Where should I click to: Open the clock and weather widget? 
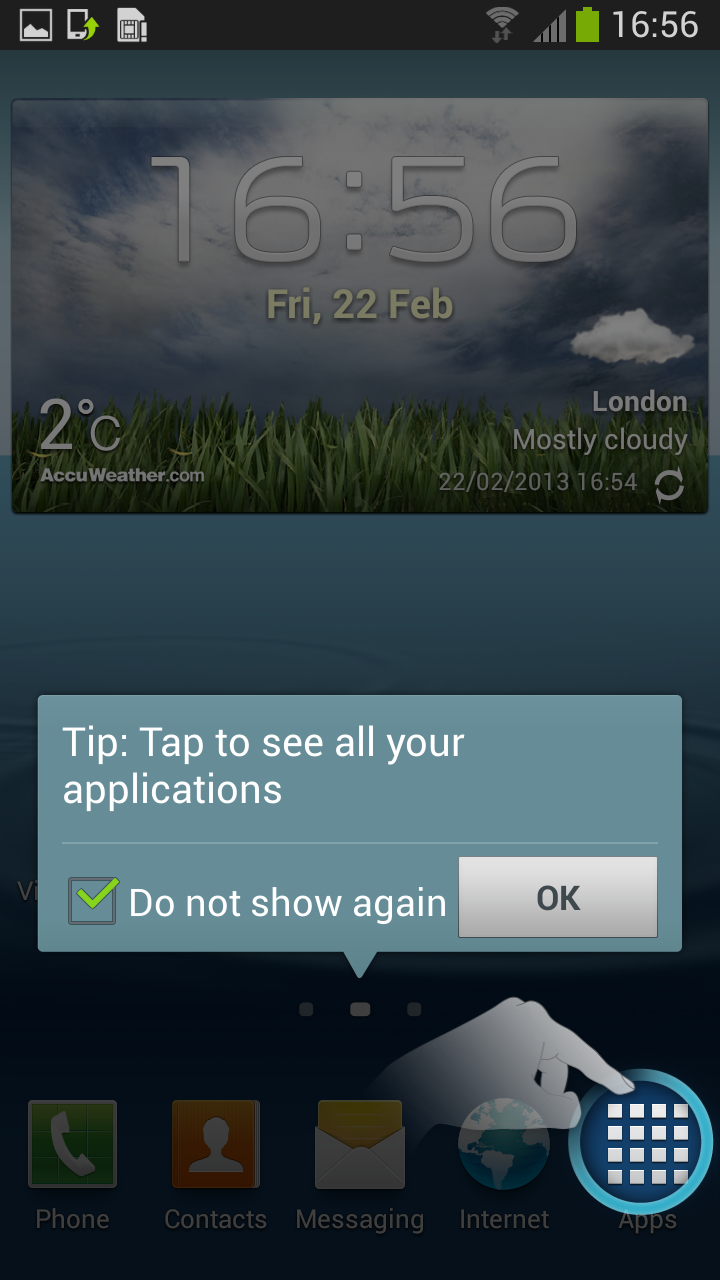coord(360,250)
